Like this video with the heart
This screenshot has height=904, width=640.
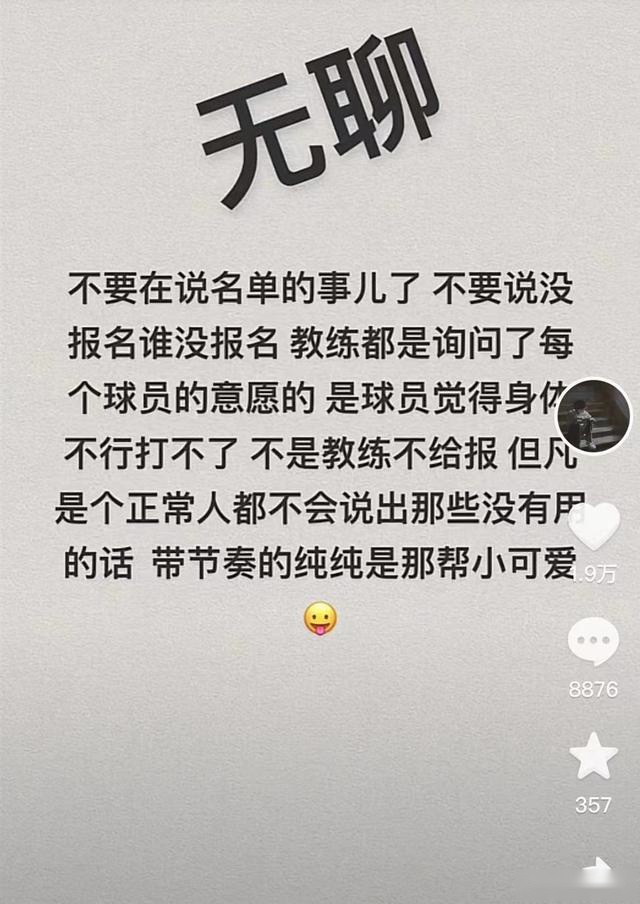593,526
